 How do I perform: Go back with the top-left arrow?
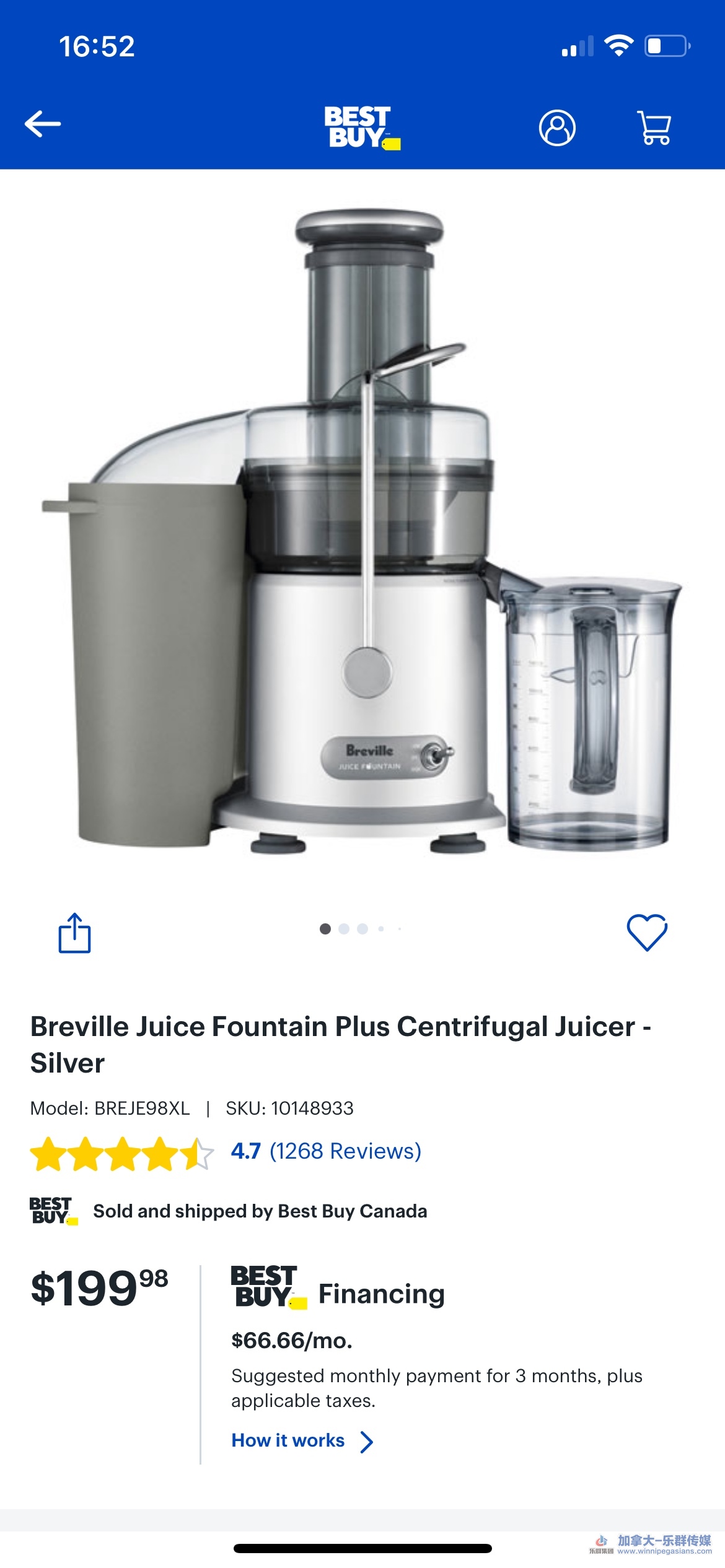point(43,124)
